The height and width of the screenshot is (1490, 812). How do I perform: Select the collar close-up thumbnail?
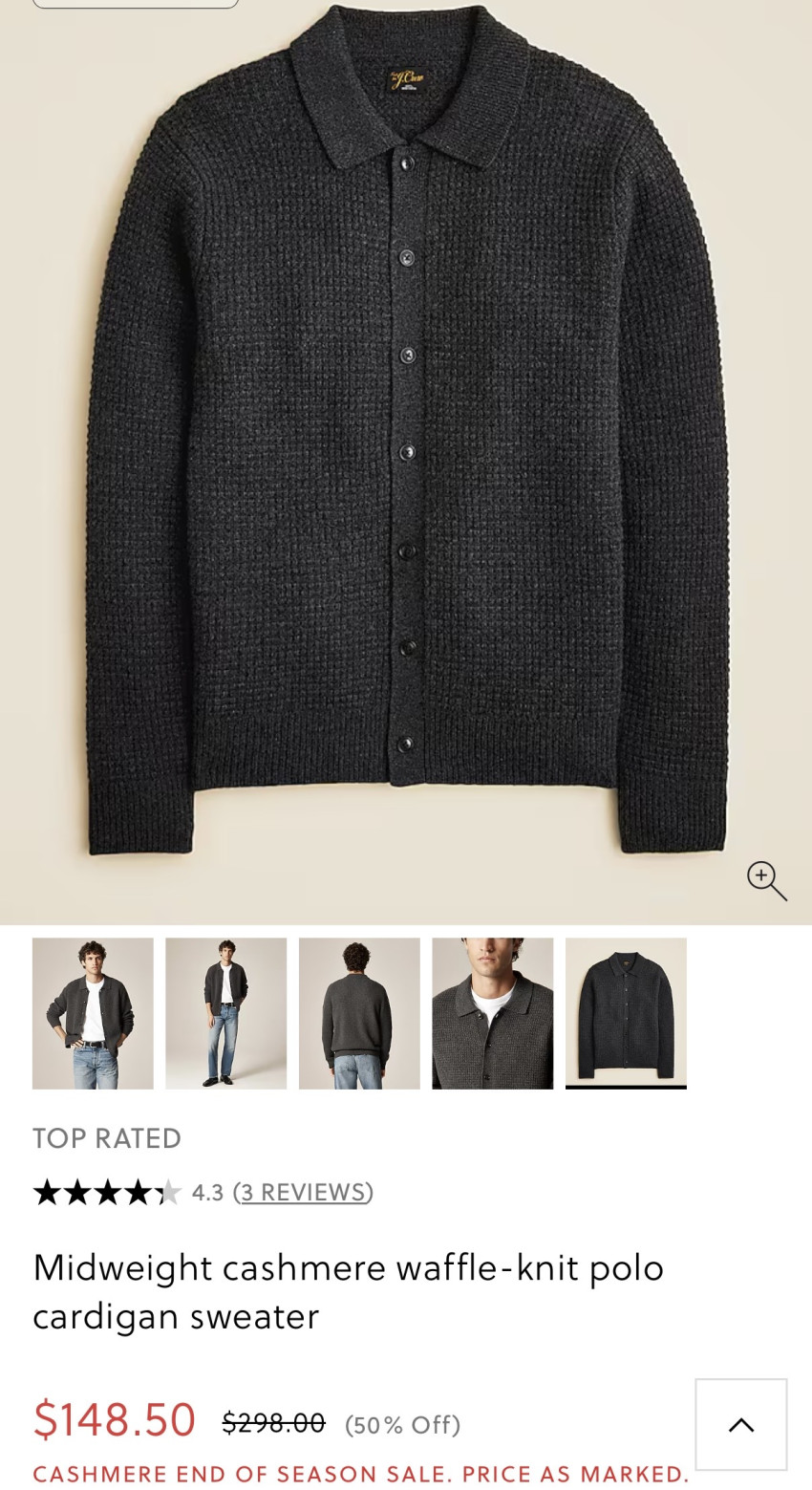tap(492, 1013)
